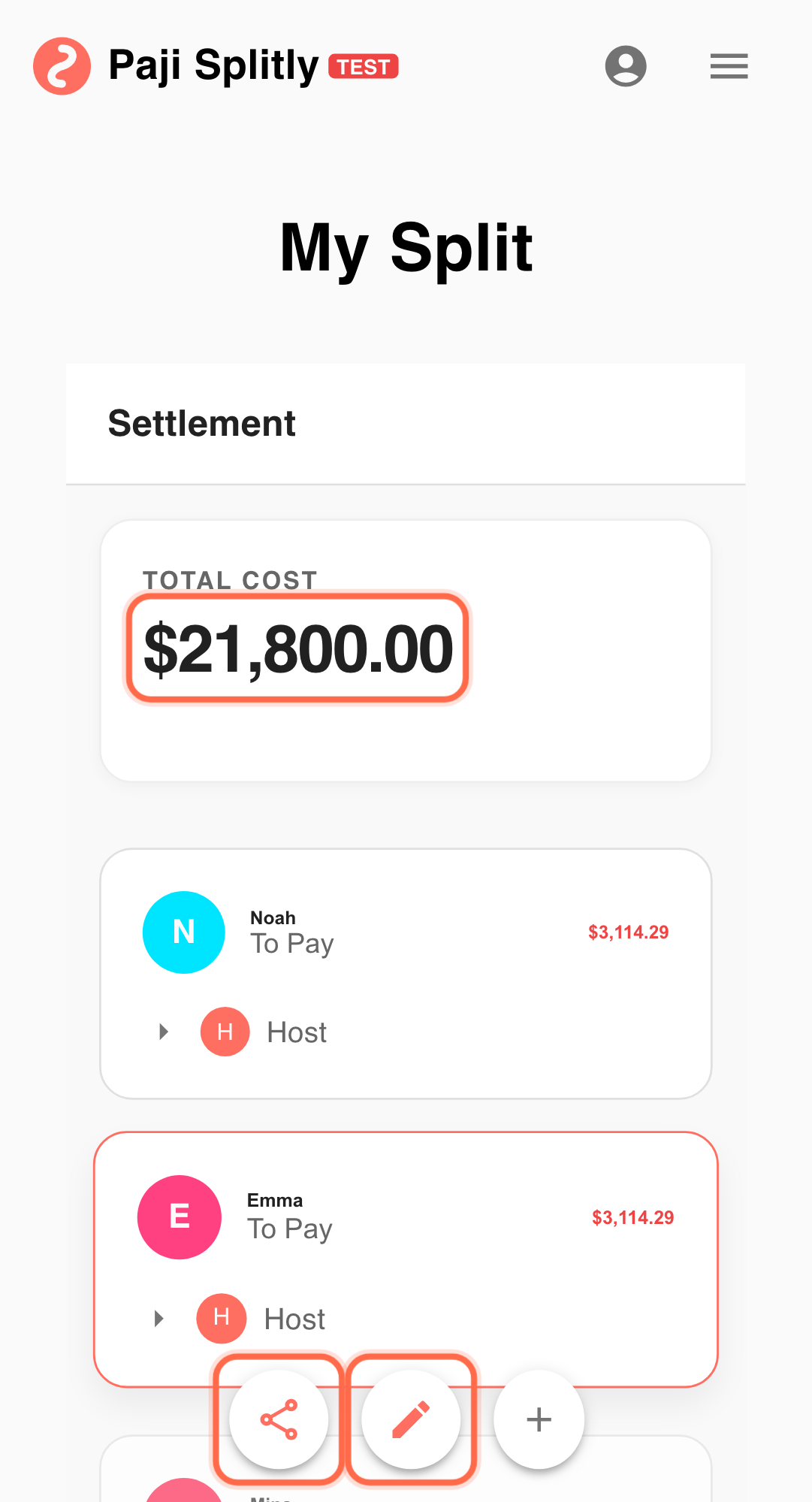Select the edit pencil icon
The height and width of the screenshot is (1502, 812).
(410, 1419)
